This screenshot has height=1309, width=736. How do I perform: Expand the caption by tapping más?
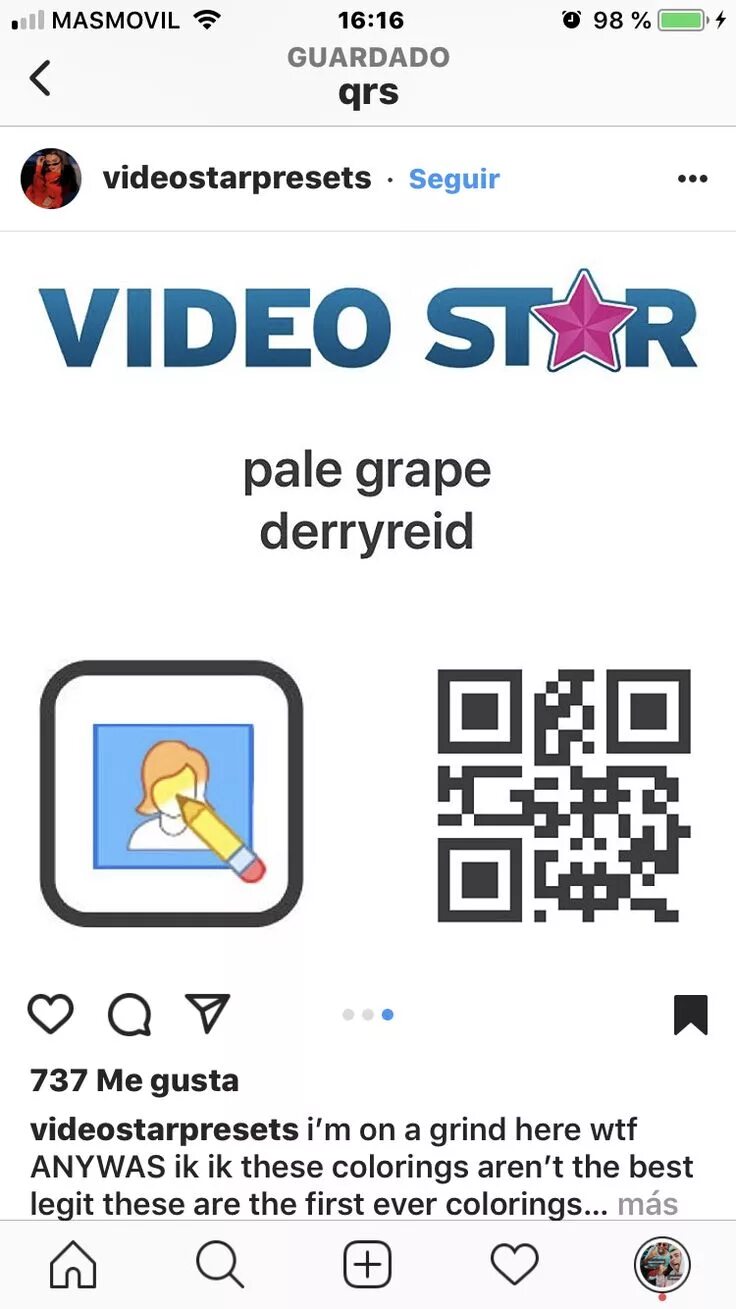(647, 1203)
